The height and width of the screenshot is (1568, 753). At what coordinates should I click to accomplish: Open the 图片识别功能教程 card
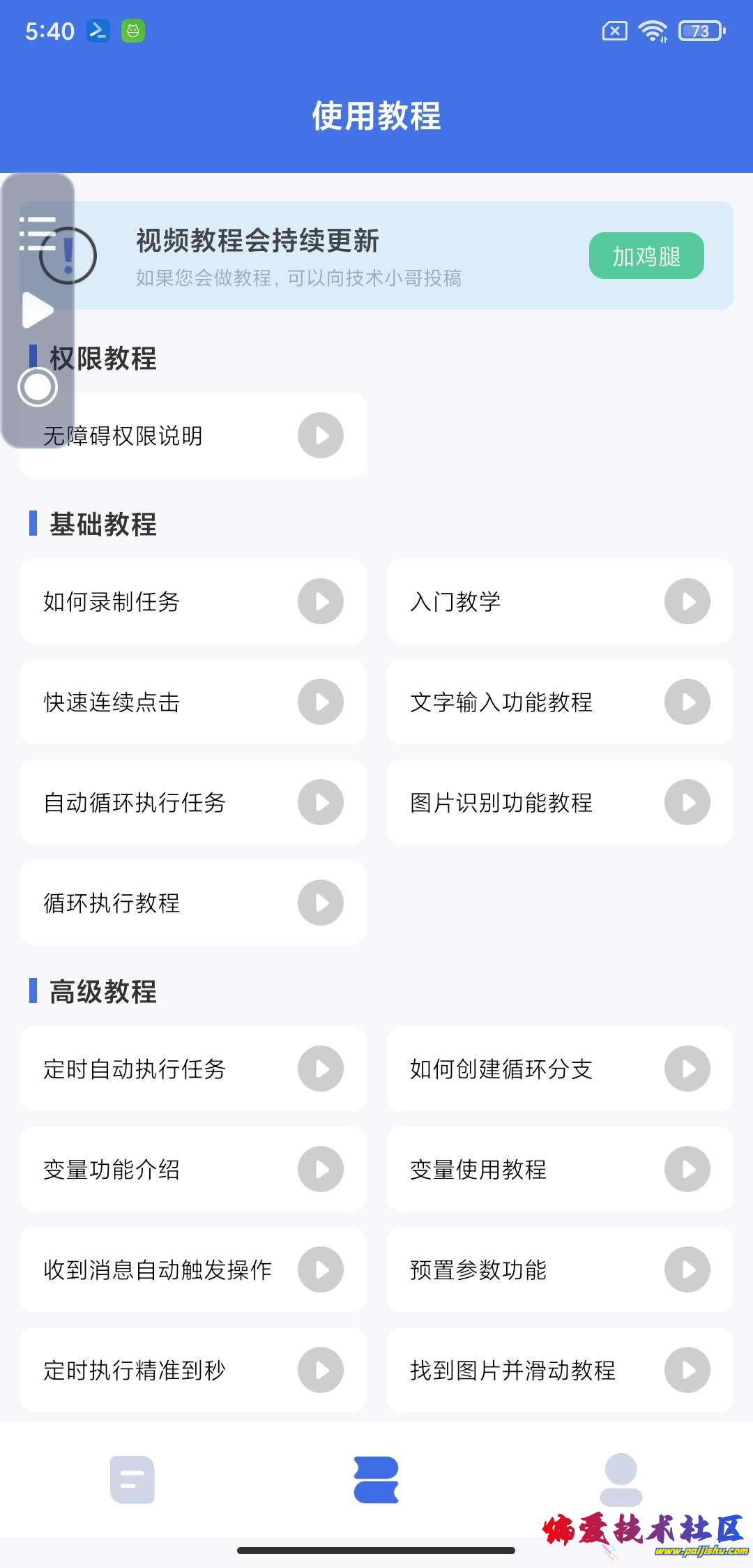[x=559, y=802]
